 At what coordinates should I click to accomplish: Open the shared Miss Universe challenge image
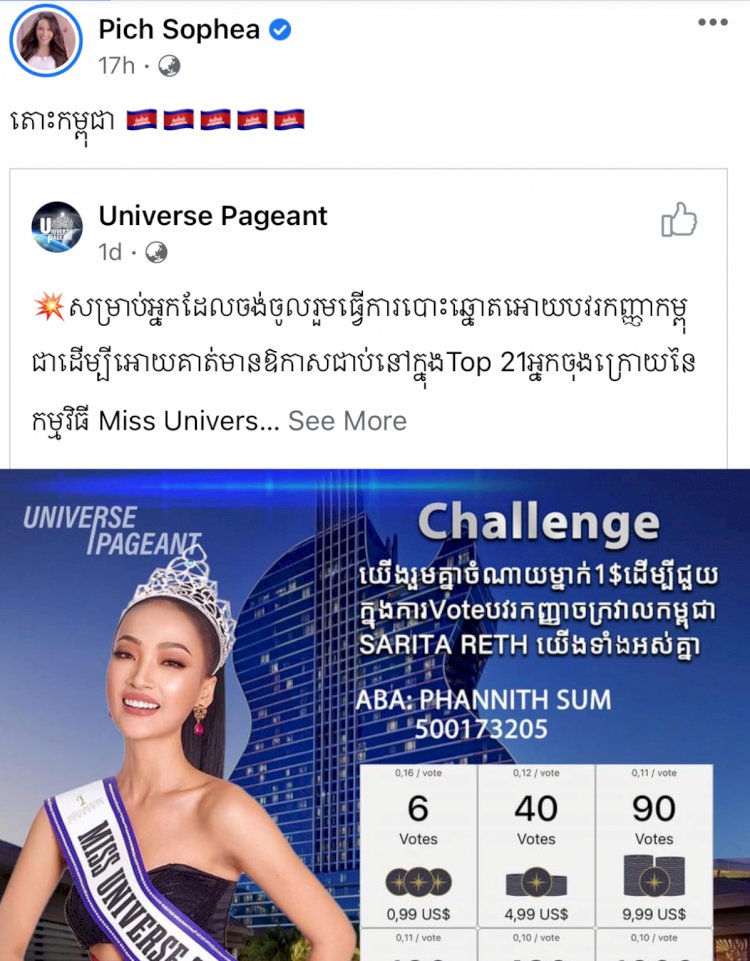point(375,715)
